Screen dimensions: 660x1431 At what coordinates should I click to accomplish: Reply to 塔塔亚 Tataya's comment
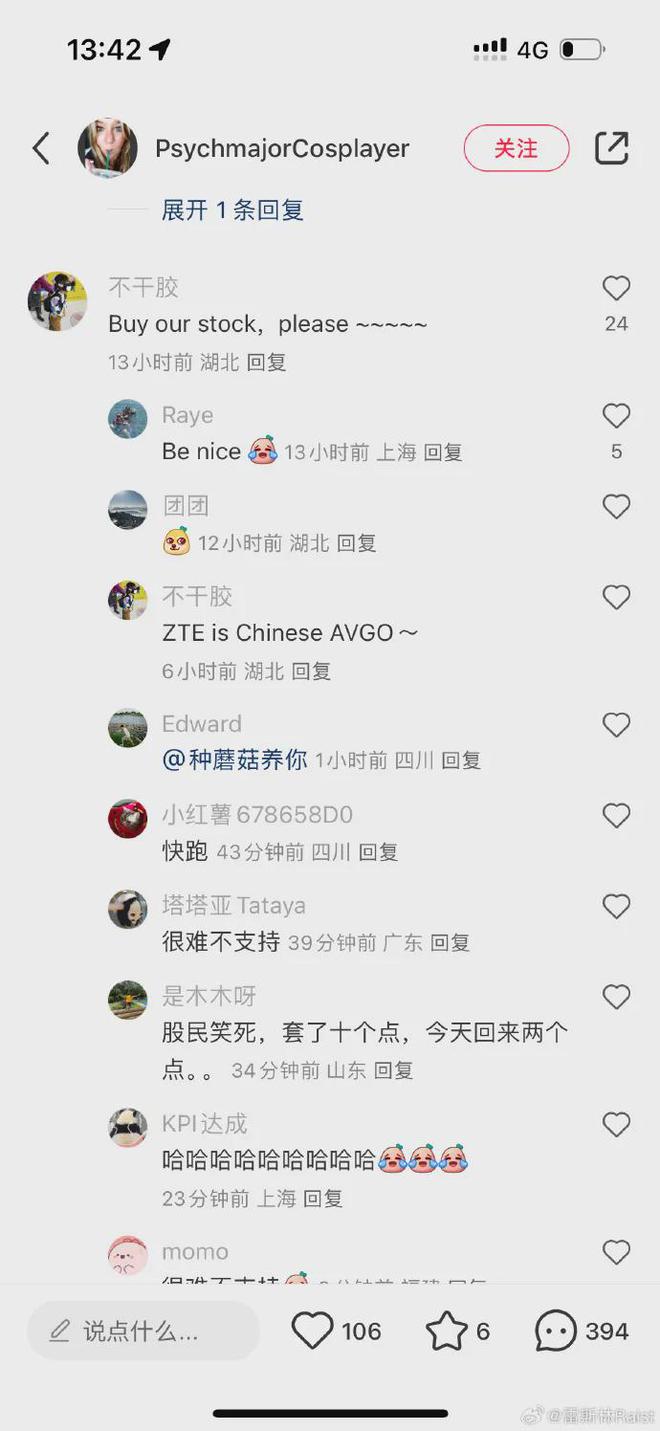(449, 943)
